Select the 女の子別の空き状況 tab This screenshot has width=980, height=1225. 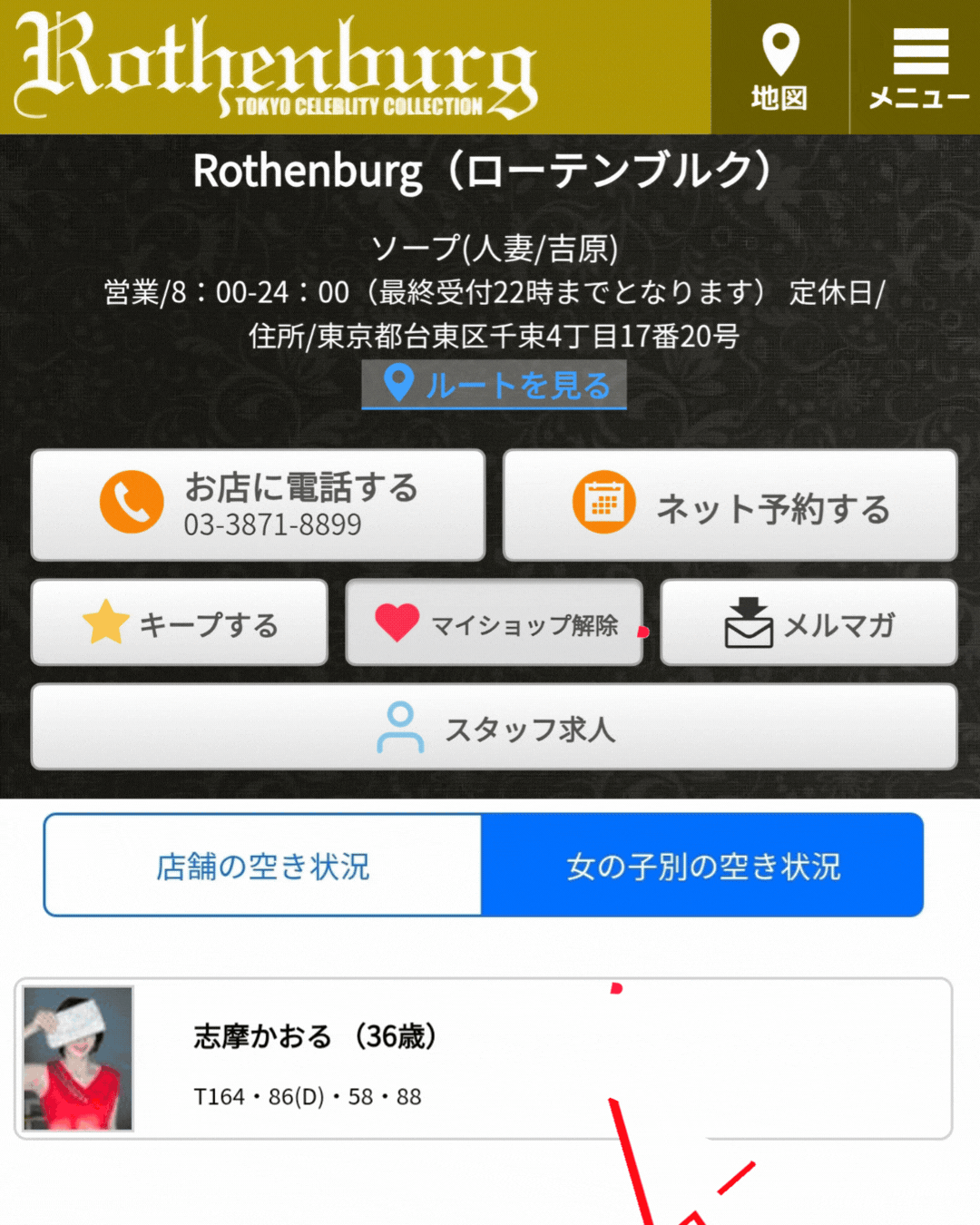702,866
